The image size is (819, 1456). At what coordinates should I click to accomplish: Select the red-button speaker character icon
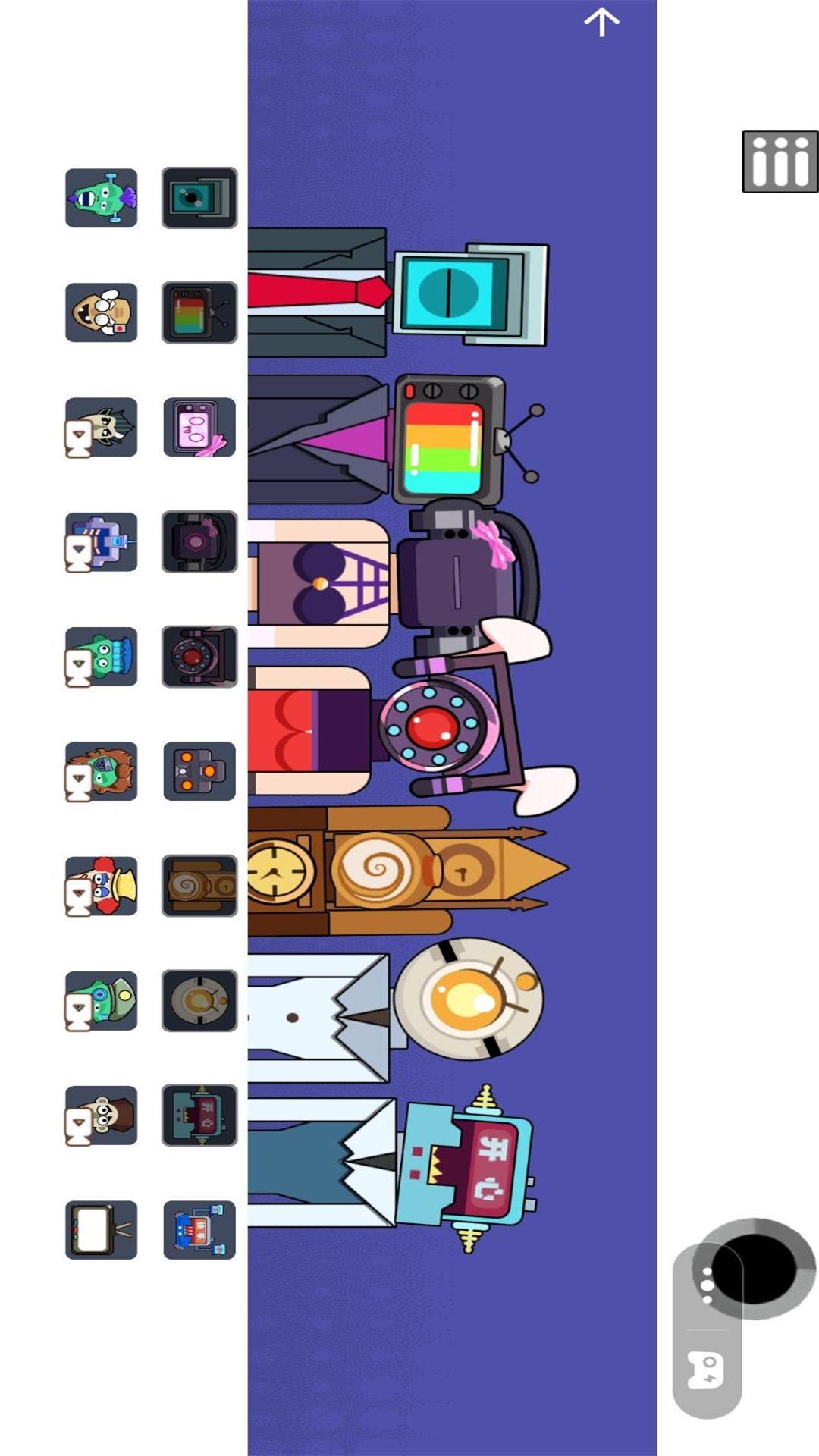(199, 657)
